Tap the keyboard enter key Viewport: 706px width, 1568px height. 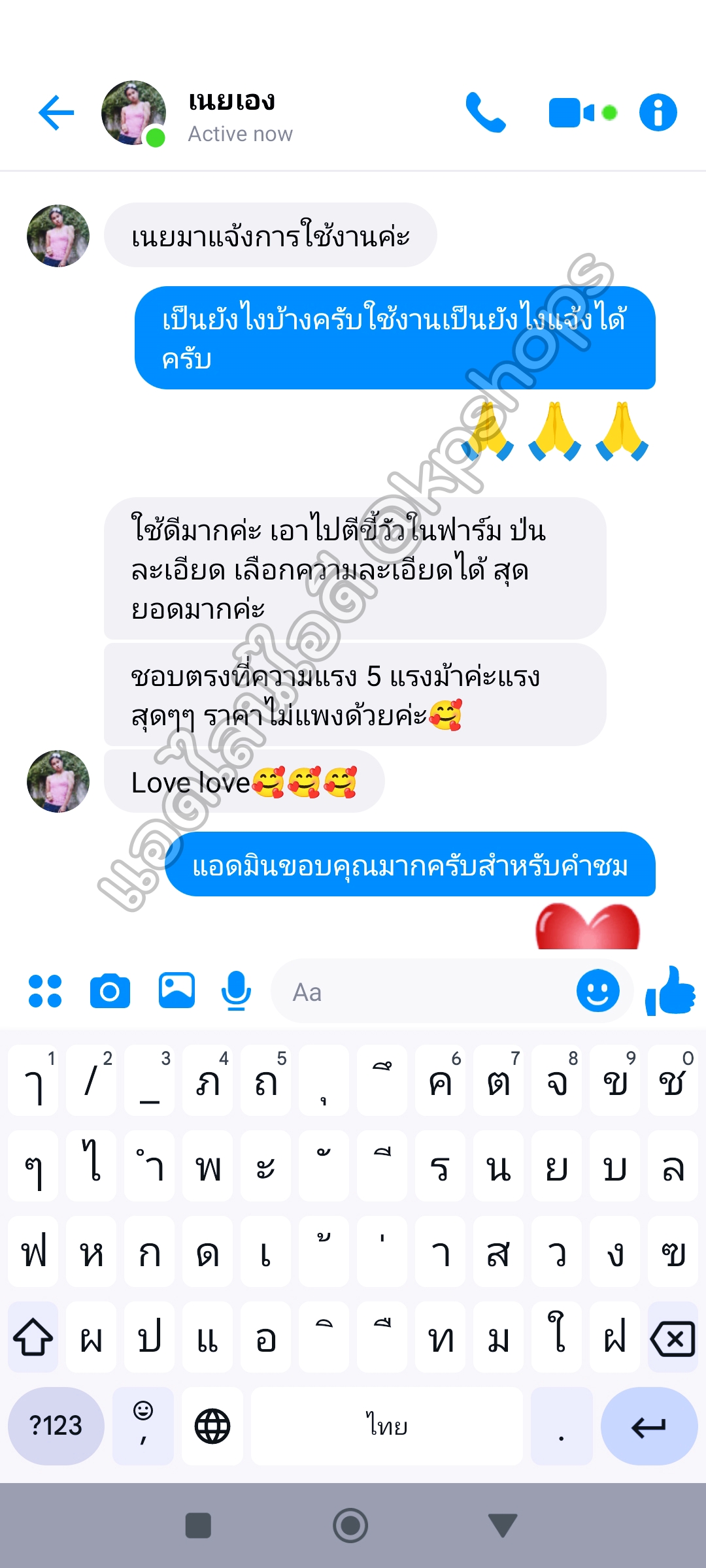point(648,1426)
